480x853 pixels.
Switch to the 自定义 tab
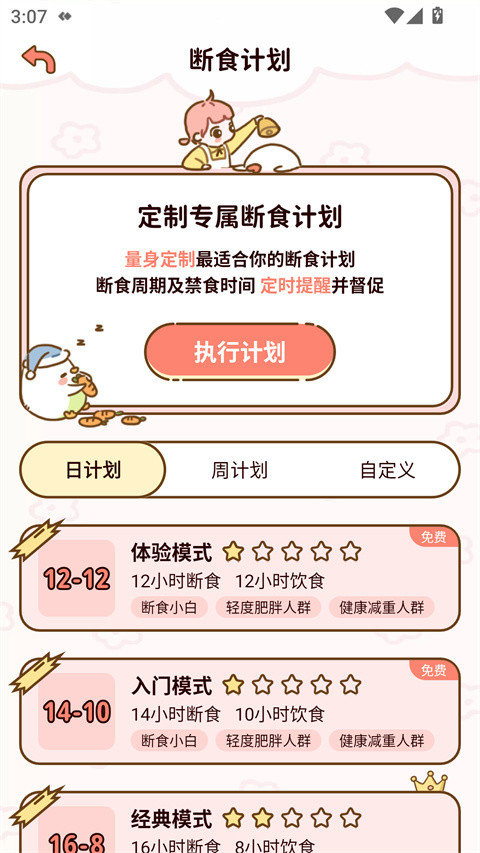(x=387, y=469)
